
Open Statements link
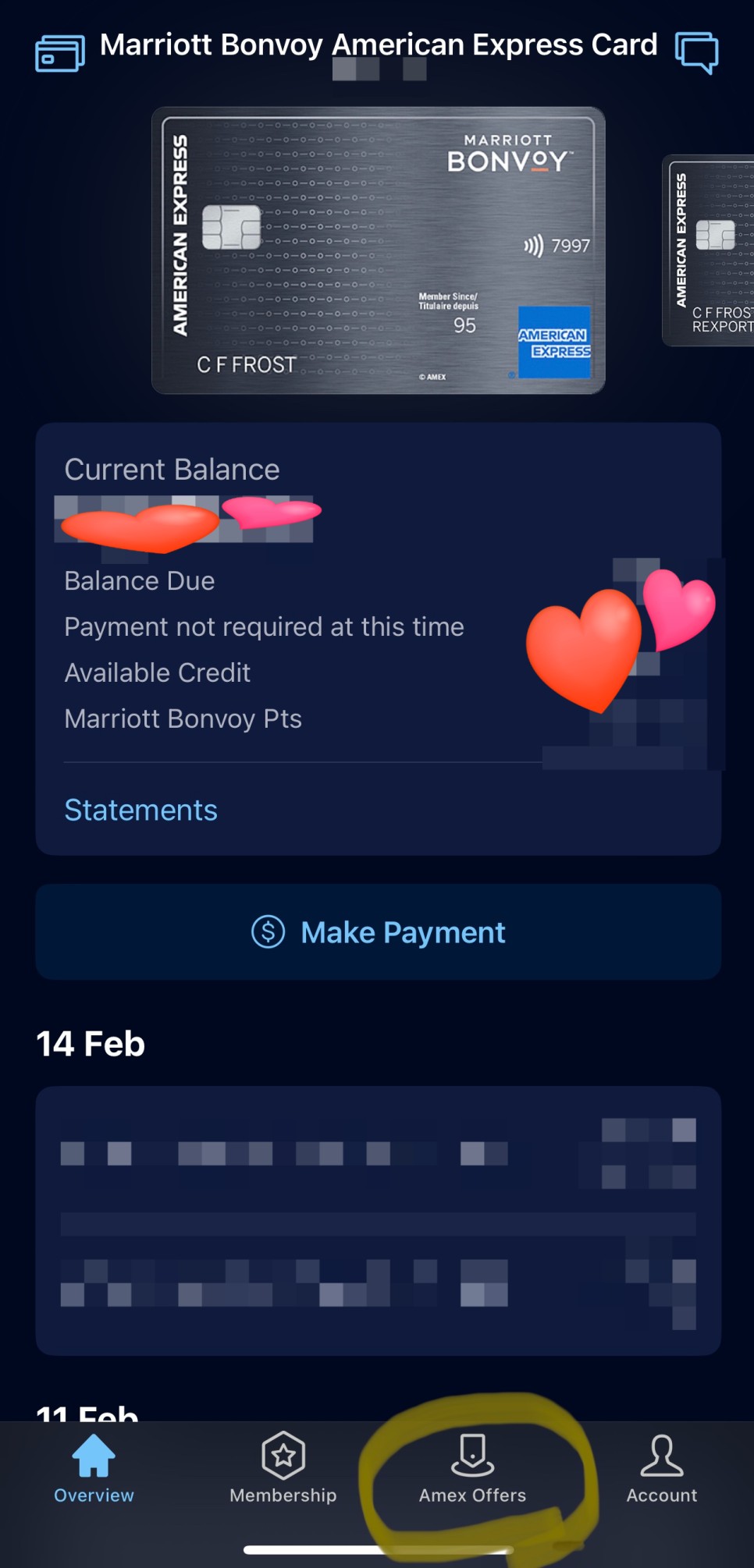[x=140, y=810]
